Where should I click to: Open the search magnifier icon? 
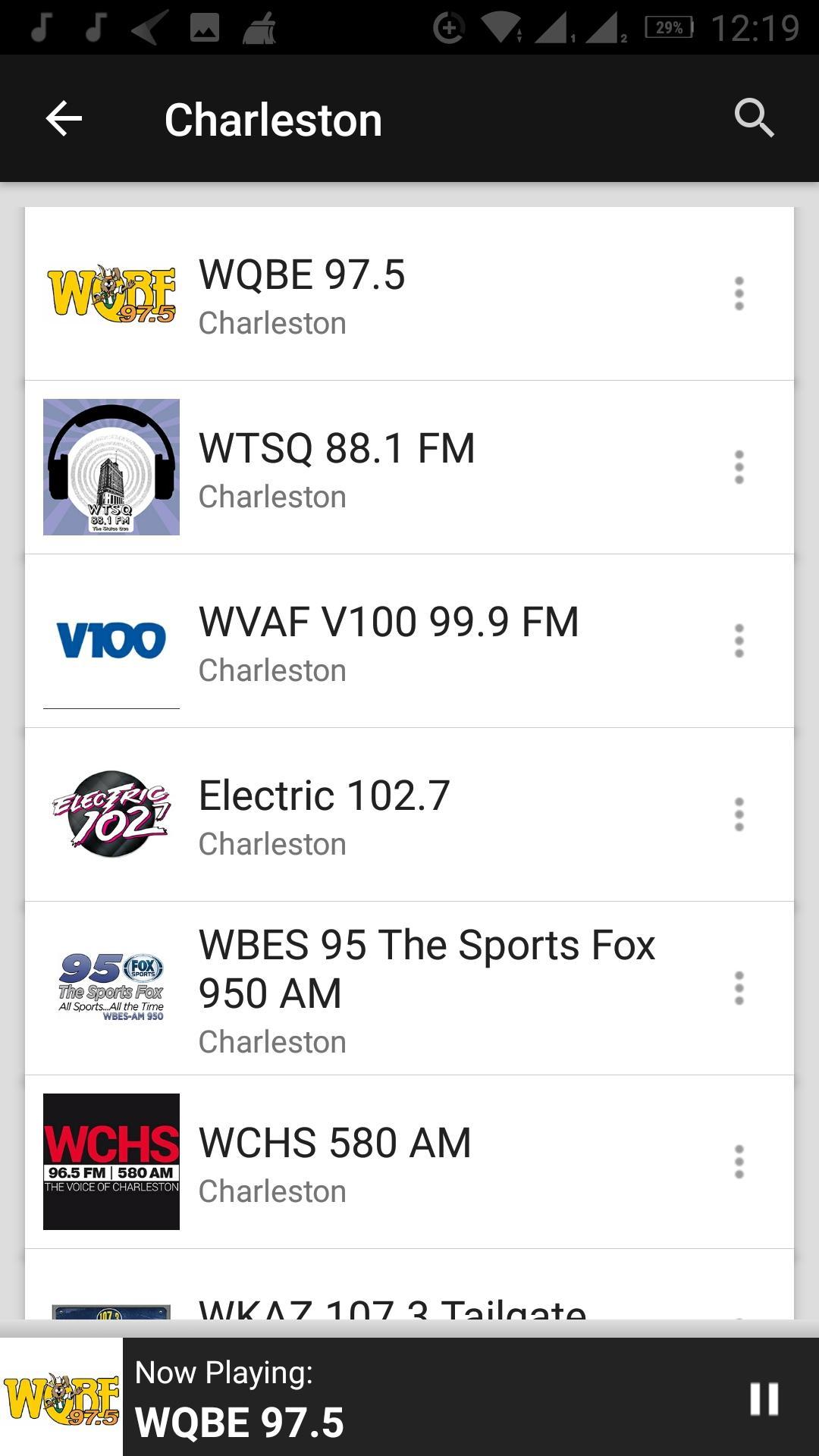coord(754,118)
